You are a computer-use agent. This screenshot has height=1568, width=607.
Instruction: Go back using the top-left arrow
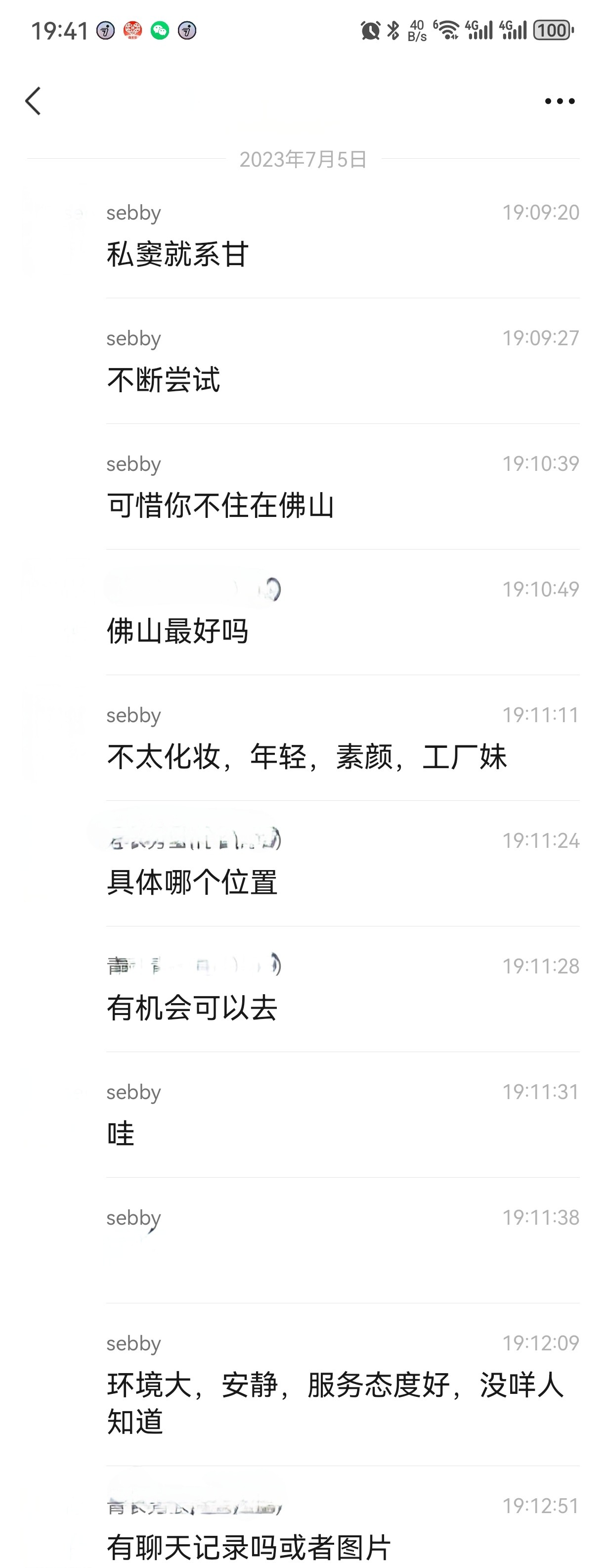click(x=34, y=101)
